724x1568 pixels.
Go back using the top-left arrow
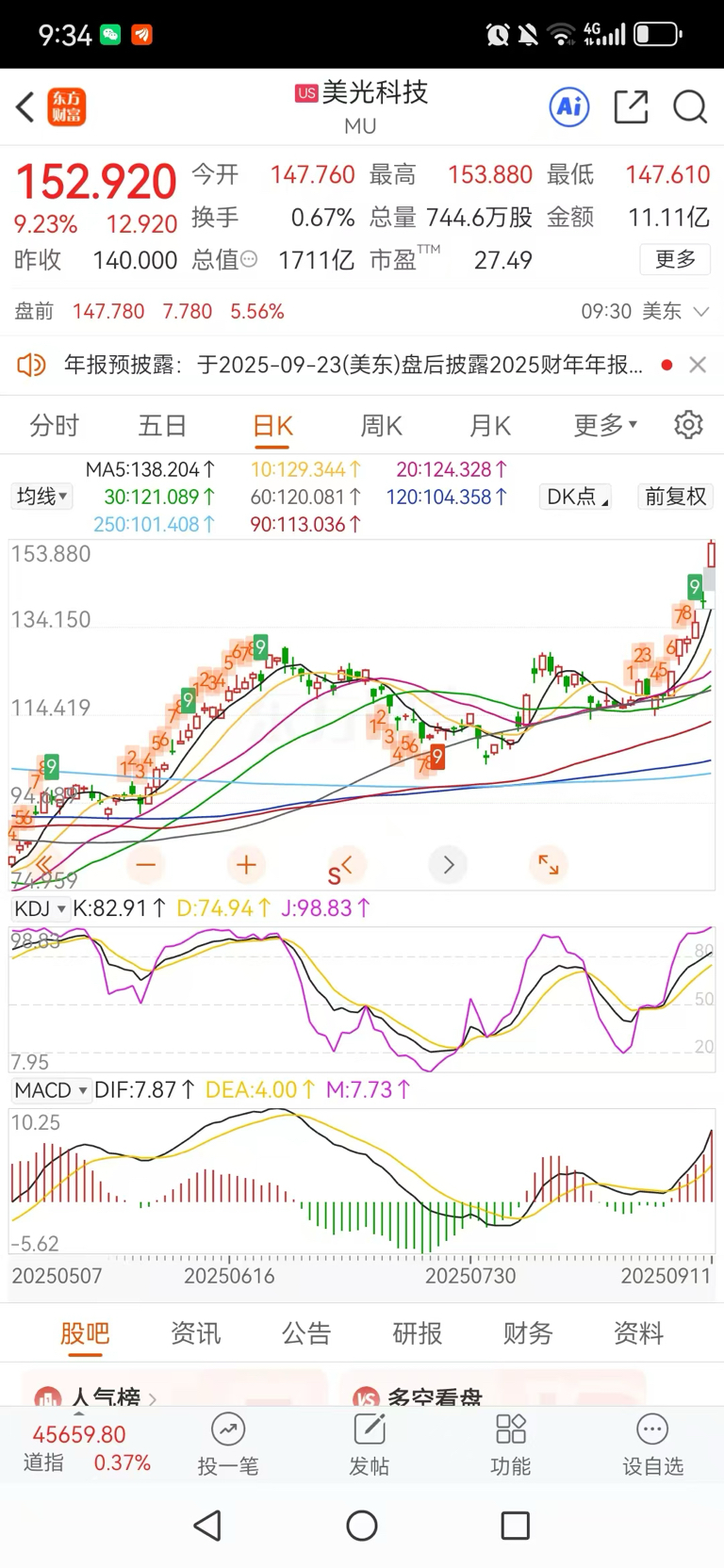point(25,107)
